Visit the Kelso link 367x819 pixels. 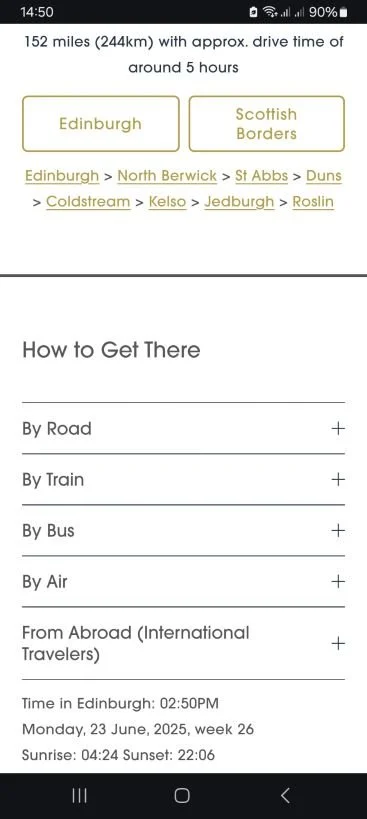pyautogui.click(x=167, y=202)
